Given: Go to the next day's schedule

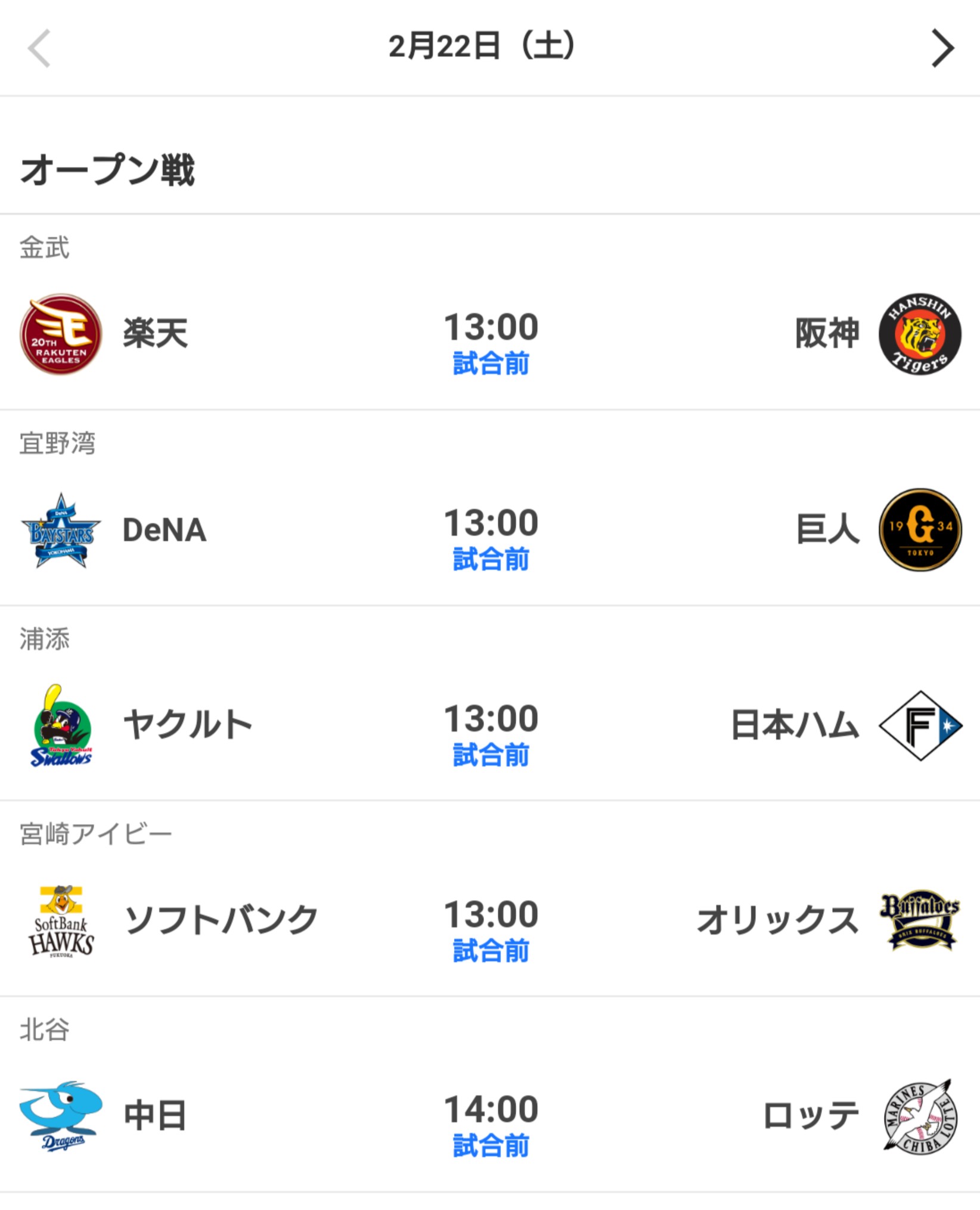Looking at the screenshot, I should [942, 48].
